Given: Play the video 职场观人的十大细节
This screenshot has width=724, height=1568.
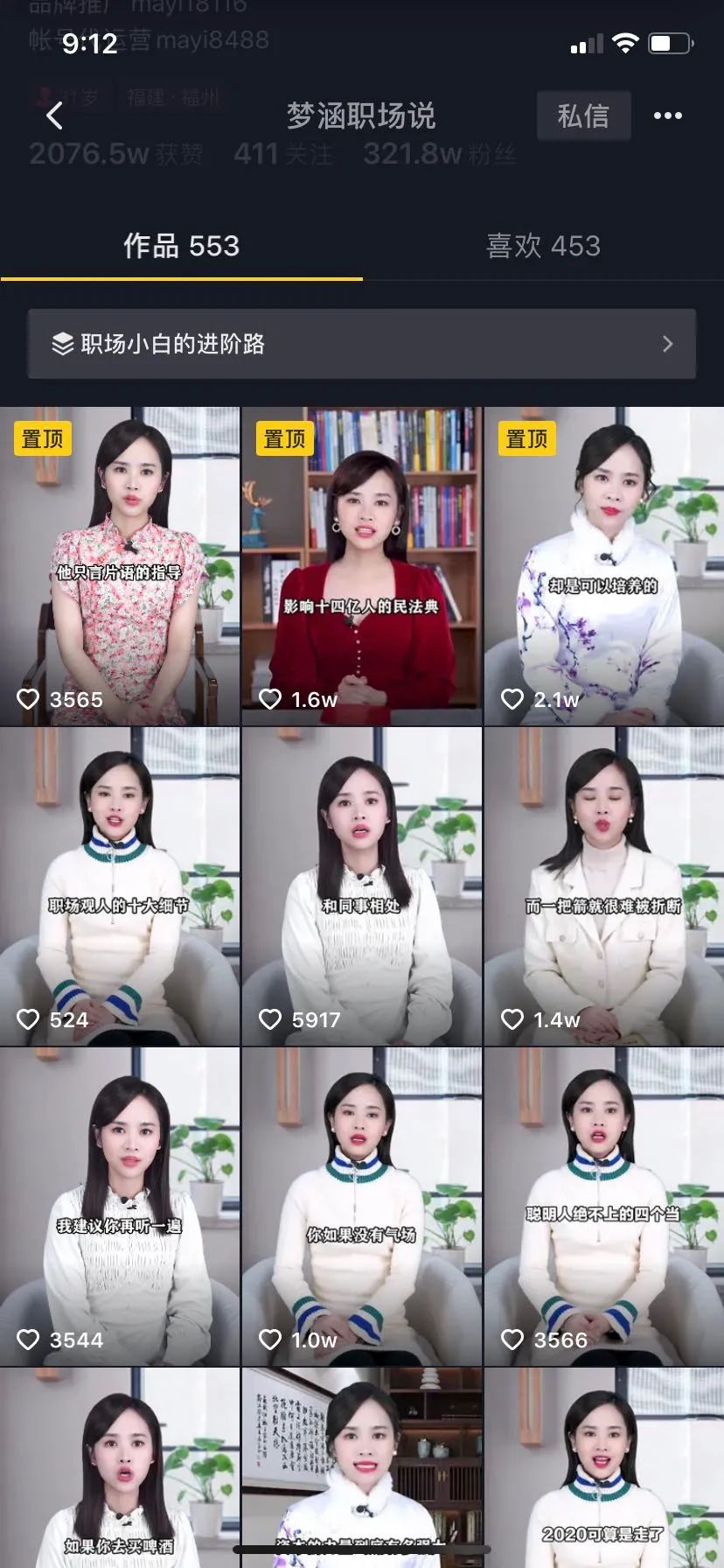Looking at the screenshot, I should pyautogui.click(x=120, y=886).
